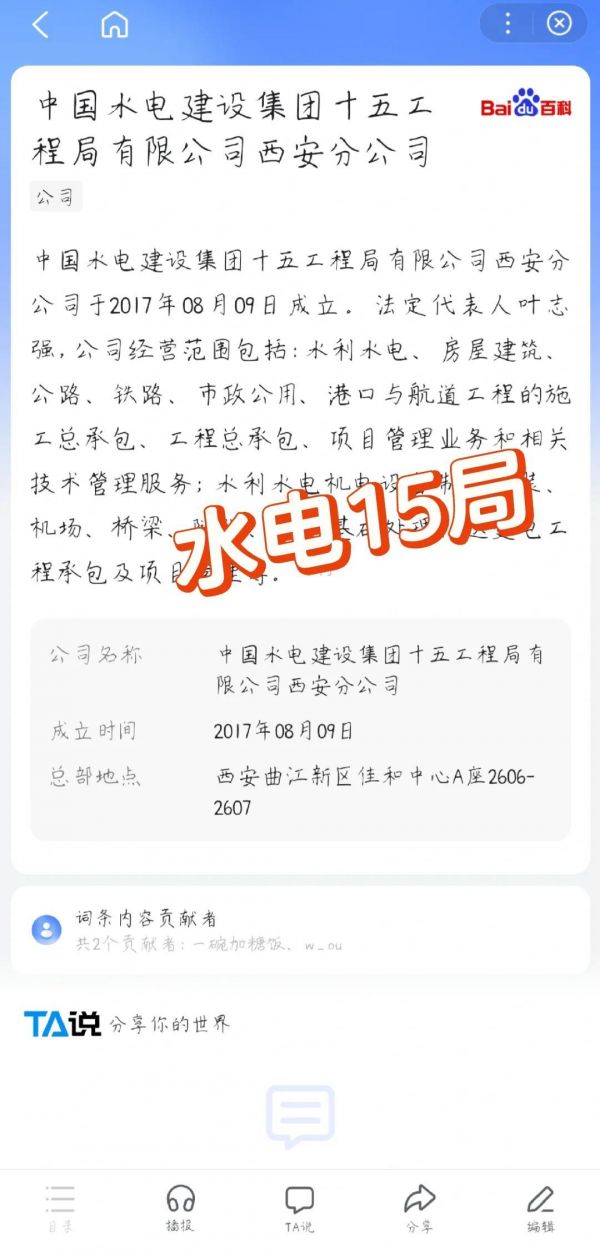Open the 目录 table of contents
Viewport: 600px width, 1251px height.
60,1208
